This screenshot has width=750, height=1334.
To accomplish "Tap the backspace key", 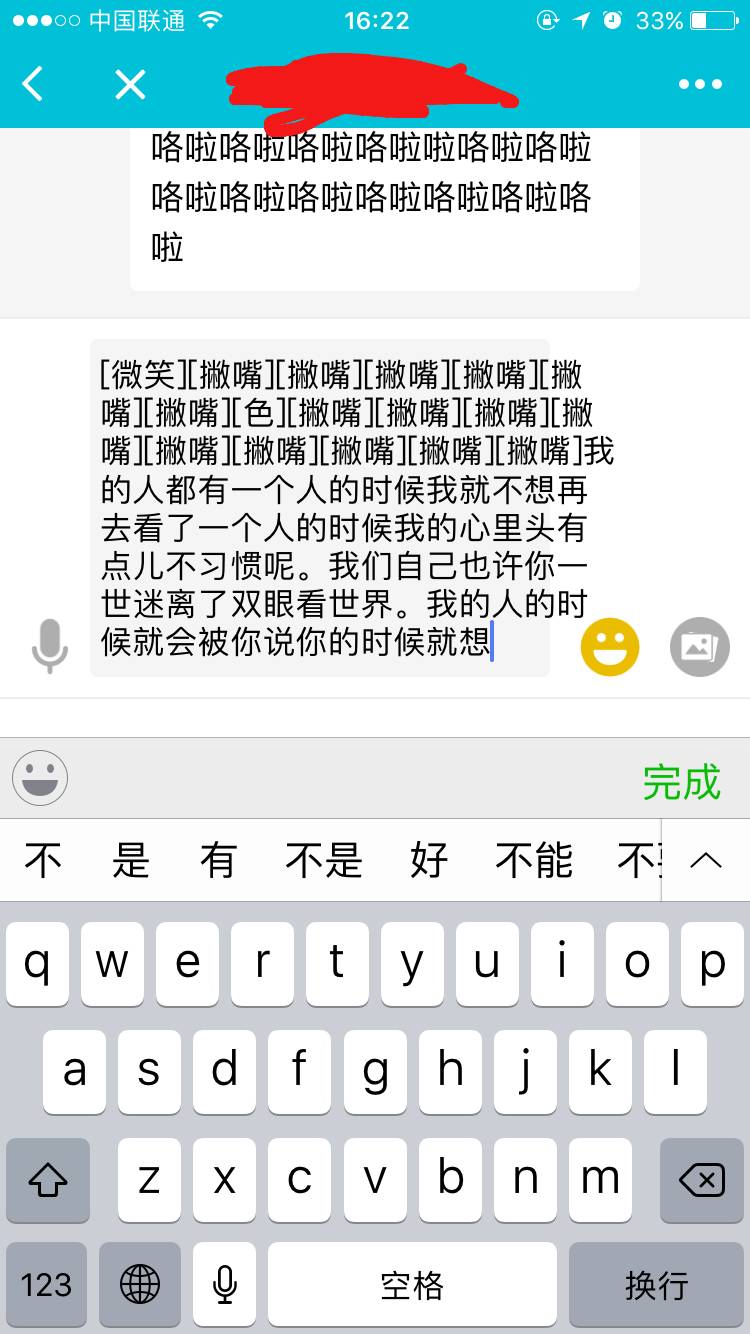I will 701,1180.
